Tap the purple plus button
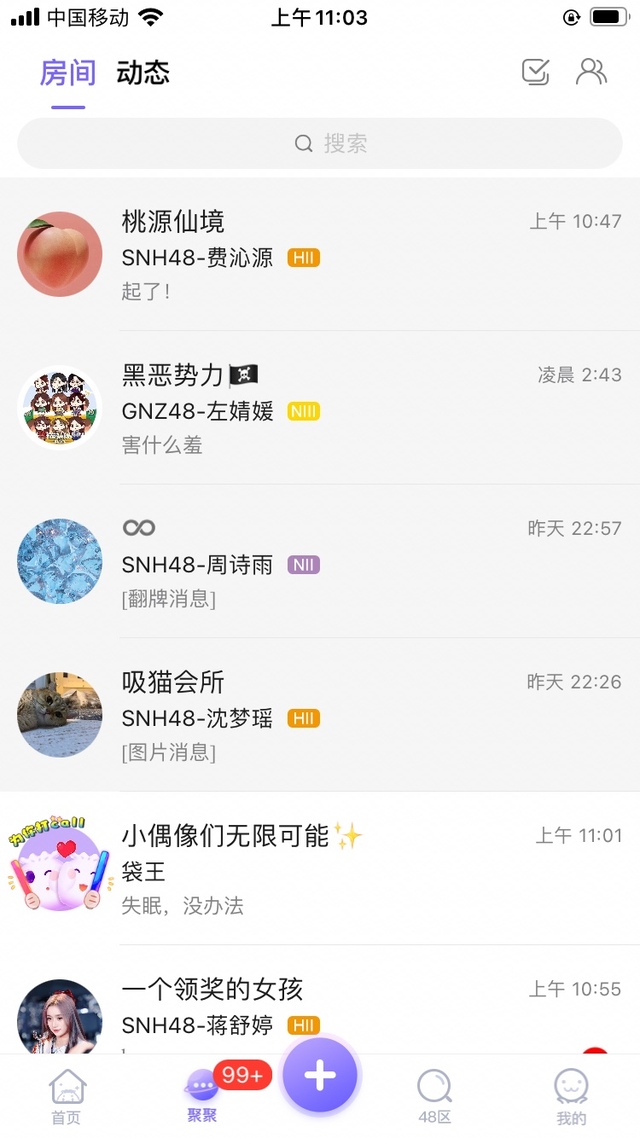Image resolution: width=640 pixels, height=1138 pixels. tap(320, 1077)
